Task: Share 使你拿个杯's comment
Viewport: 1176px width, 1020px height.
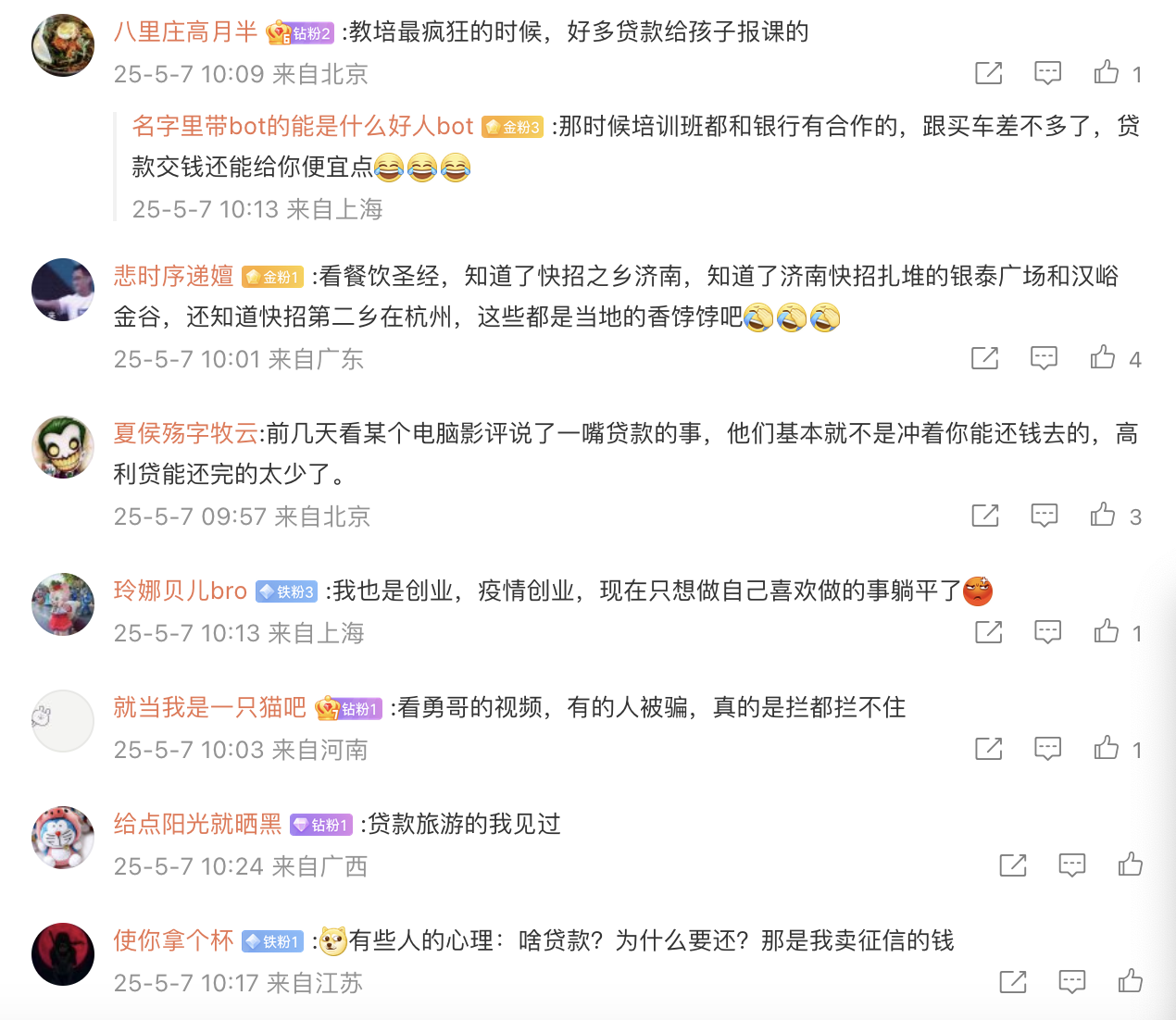Action: 1012,981
